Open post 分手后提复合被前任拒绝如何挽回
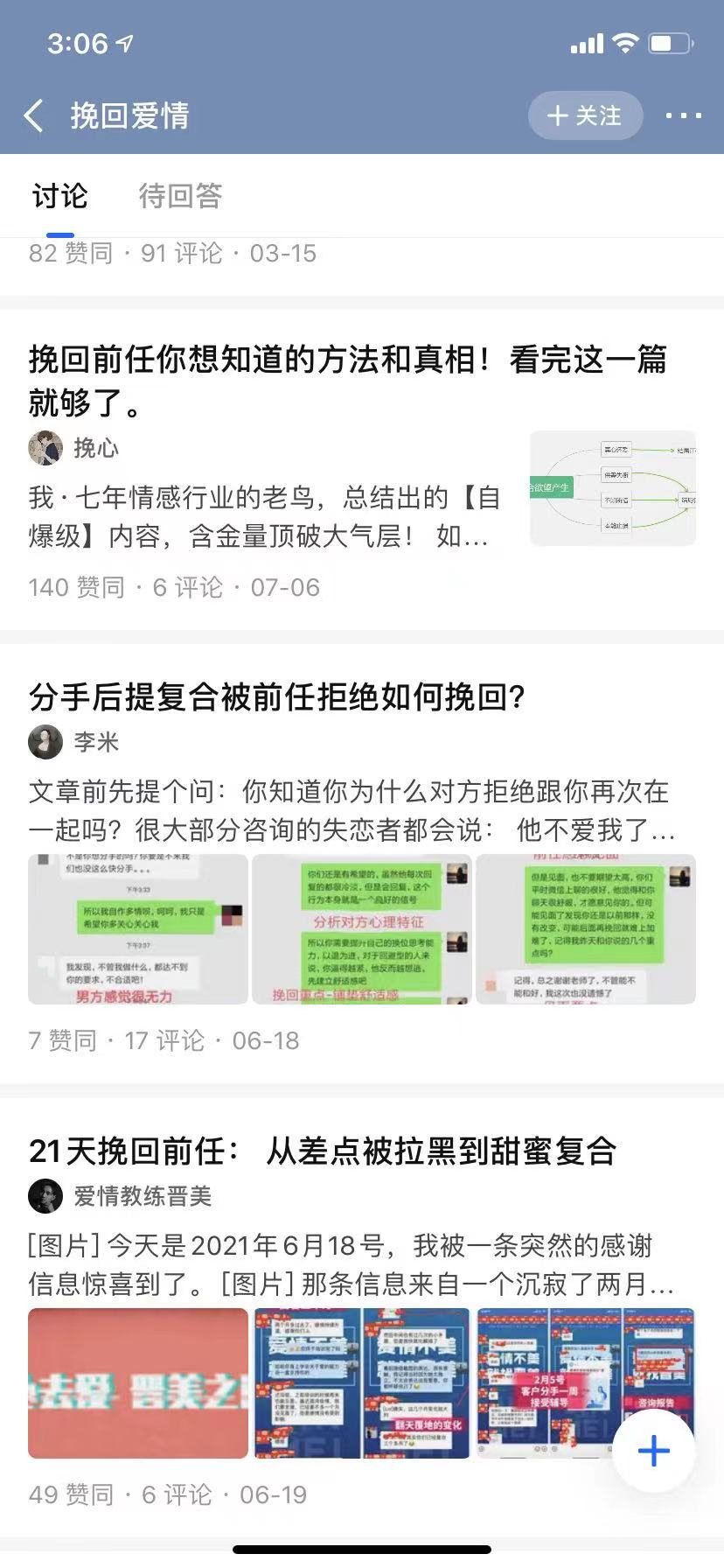 (277, 697)
